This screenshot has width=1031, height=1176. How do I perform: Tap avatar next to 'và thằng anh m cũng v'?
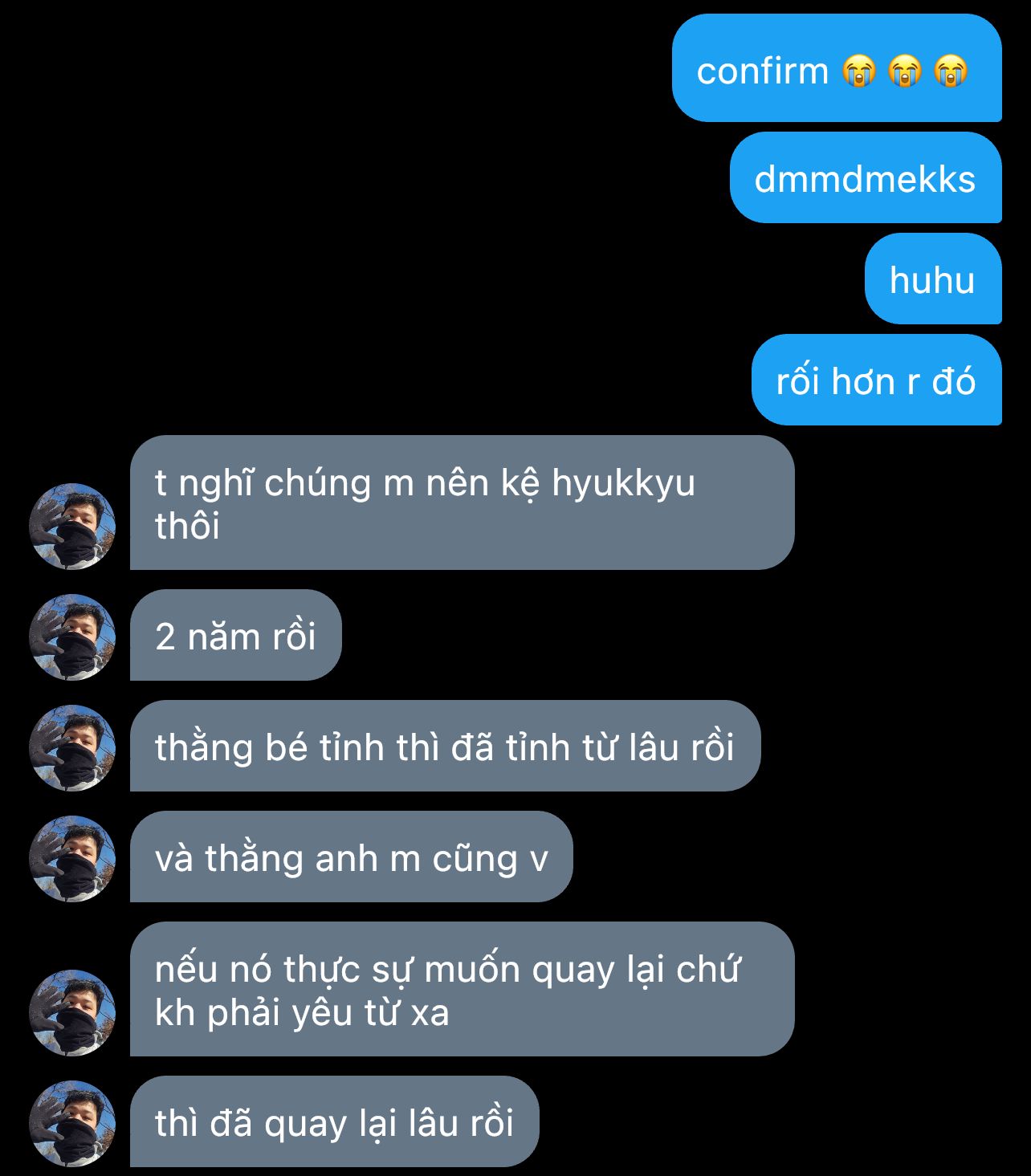click(72, 859)
